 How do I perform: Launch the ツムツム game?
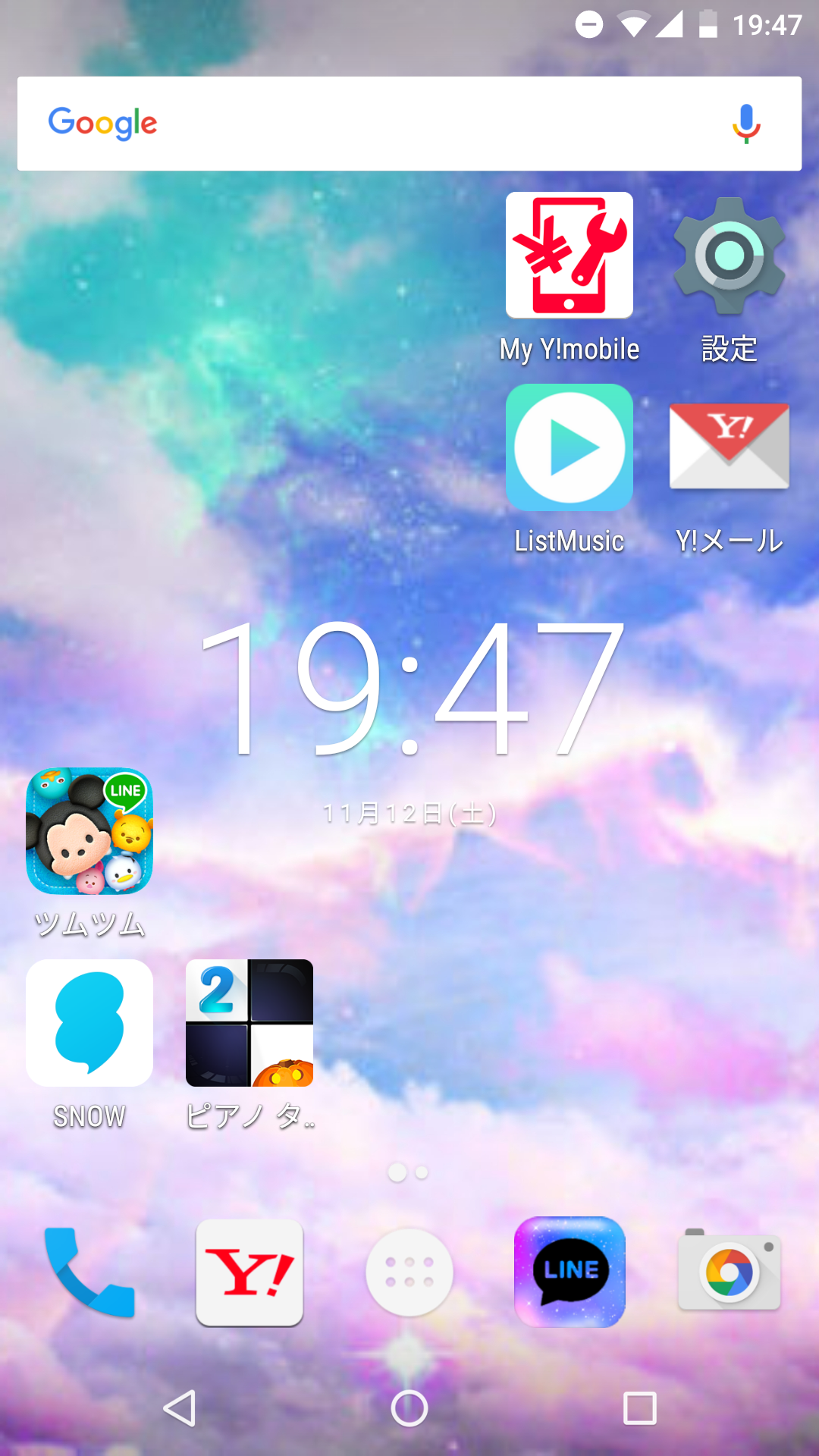(89, 831)
